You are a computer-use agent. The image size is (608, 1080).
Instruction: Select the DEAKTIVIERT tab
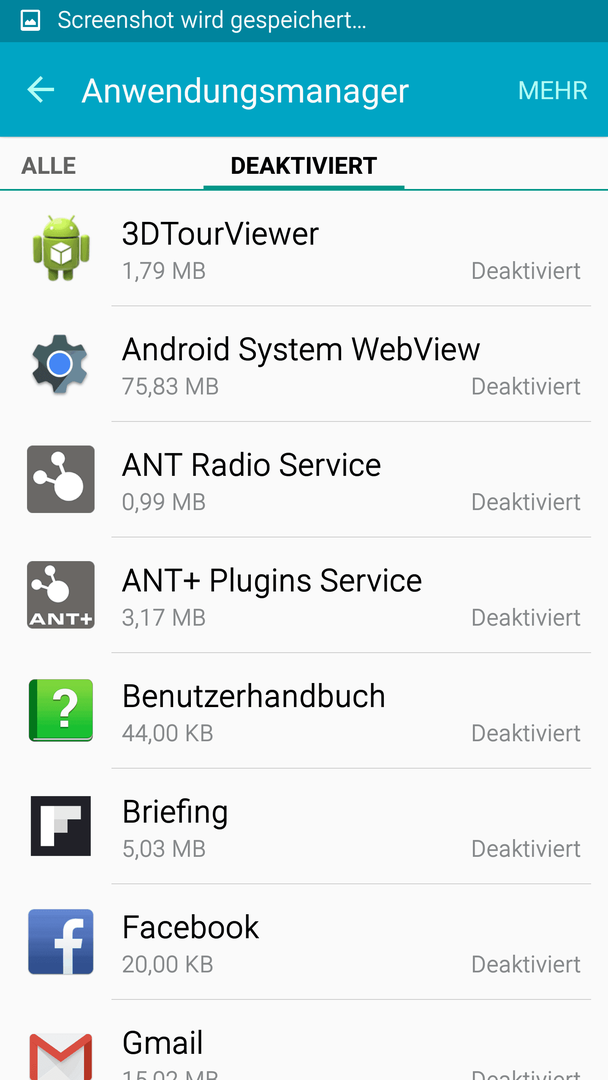[304, 166]
